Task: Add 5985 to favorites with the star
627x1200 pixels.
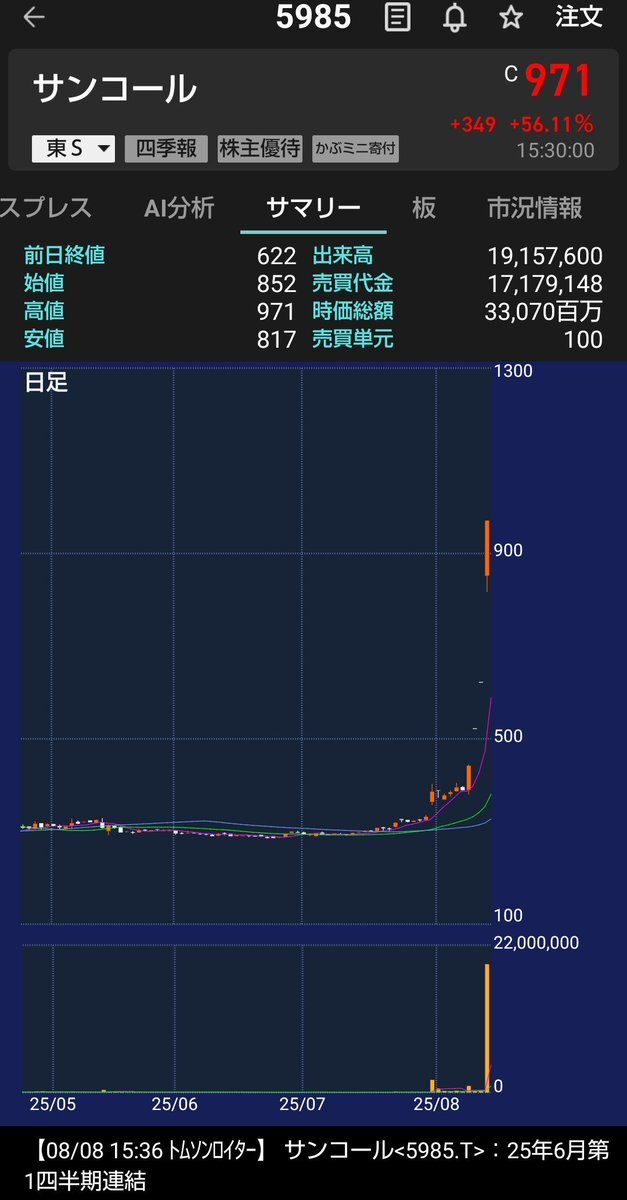Action: (x=511, y=17)
